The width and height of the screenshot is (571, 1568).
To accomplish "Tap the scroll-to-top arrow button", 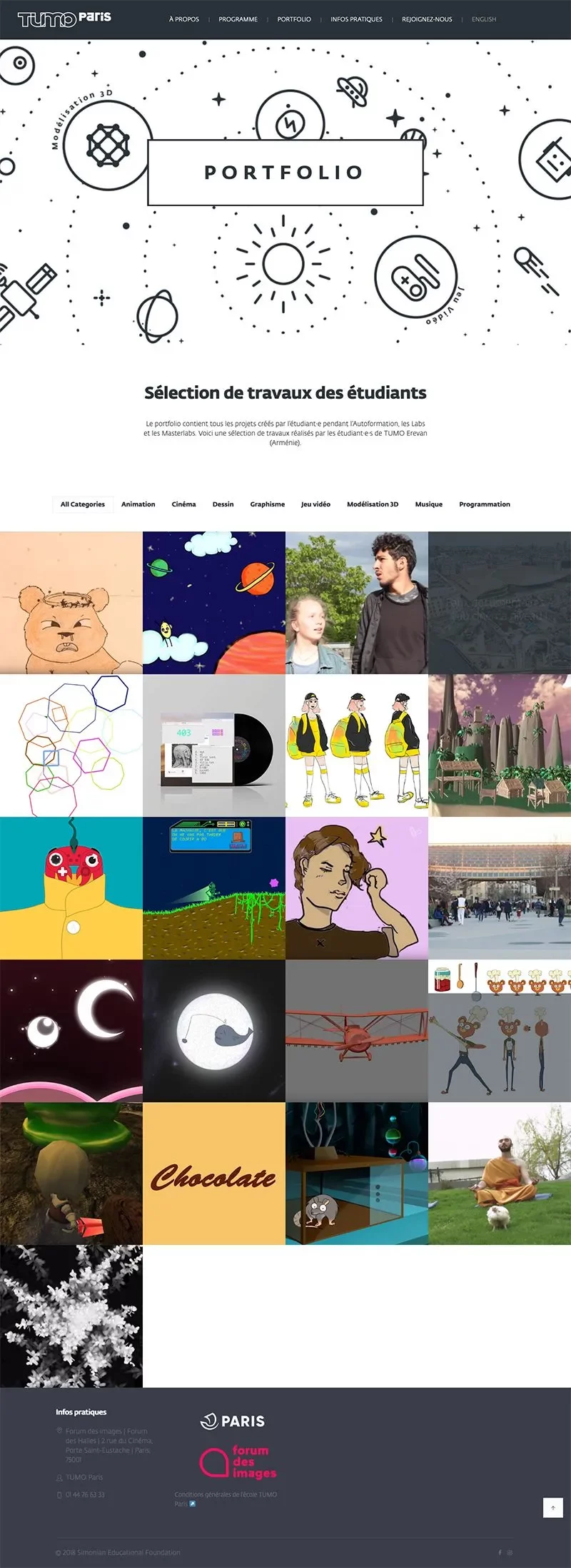I will [x=552, y=1507].
